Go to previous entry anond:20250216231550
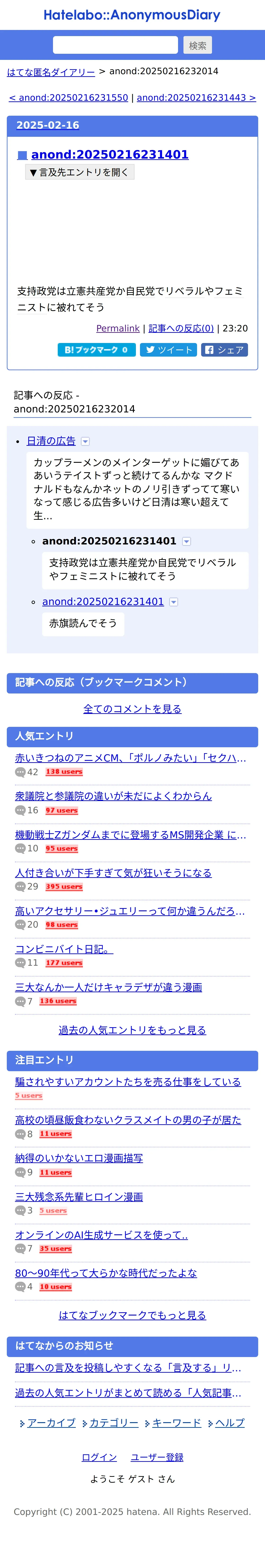This screenshot has height=1568, width=265. click(69, 97)
